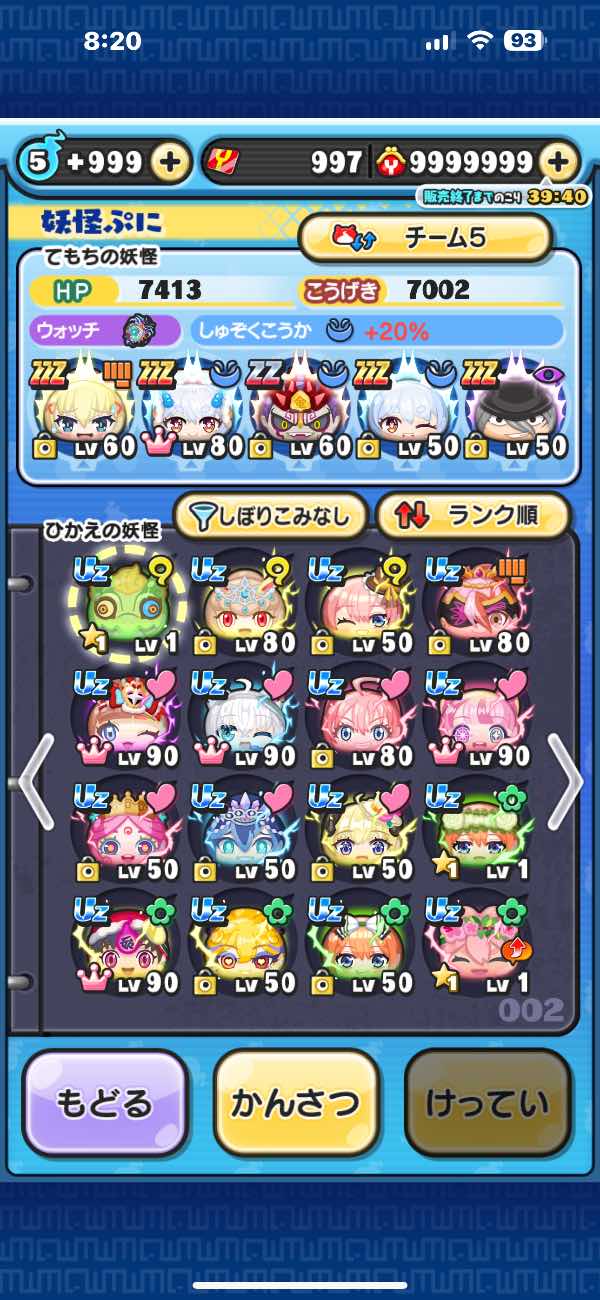
Task: Tap the かんさつ observe button
Action: pyautogui.click(x=296, y=1103)
